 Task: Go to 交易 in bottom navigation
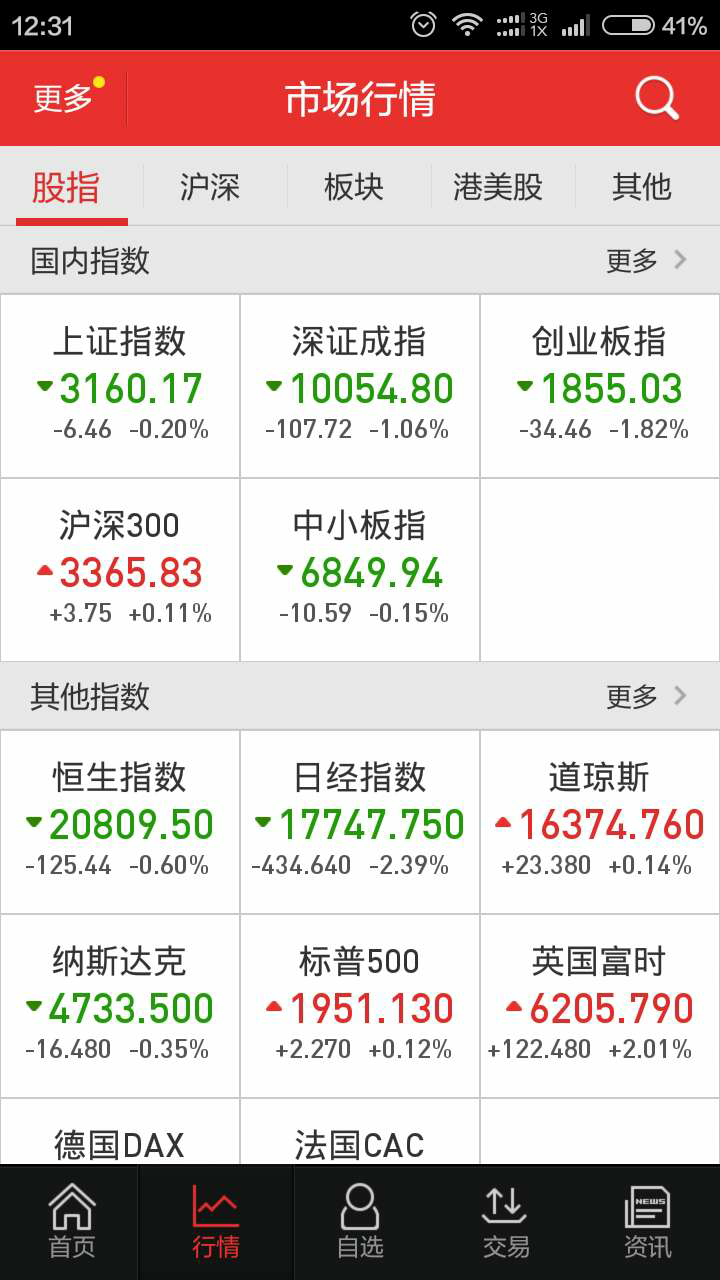[505, 1222]
